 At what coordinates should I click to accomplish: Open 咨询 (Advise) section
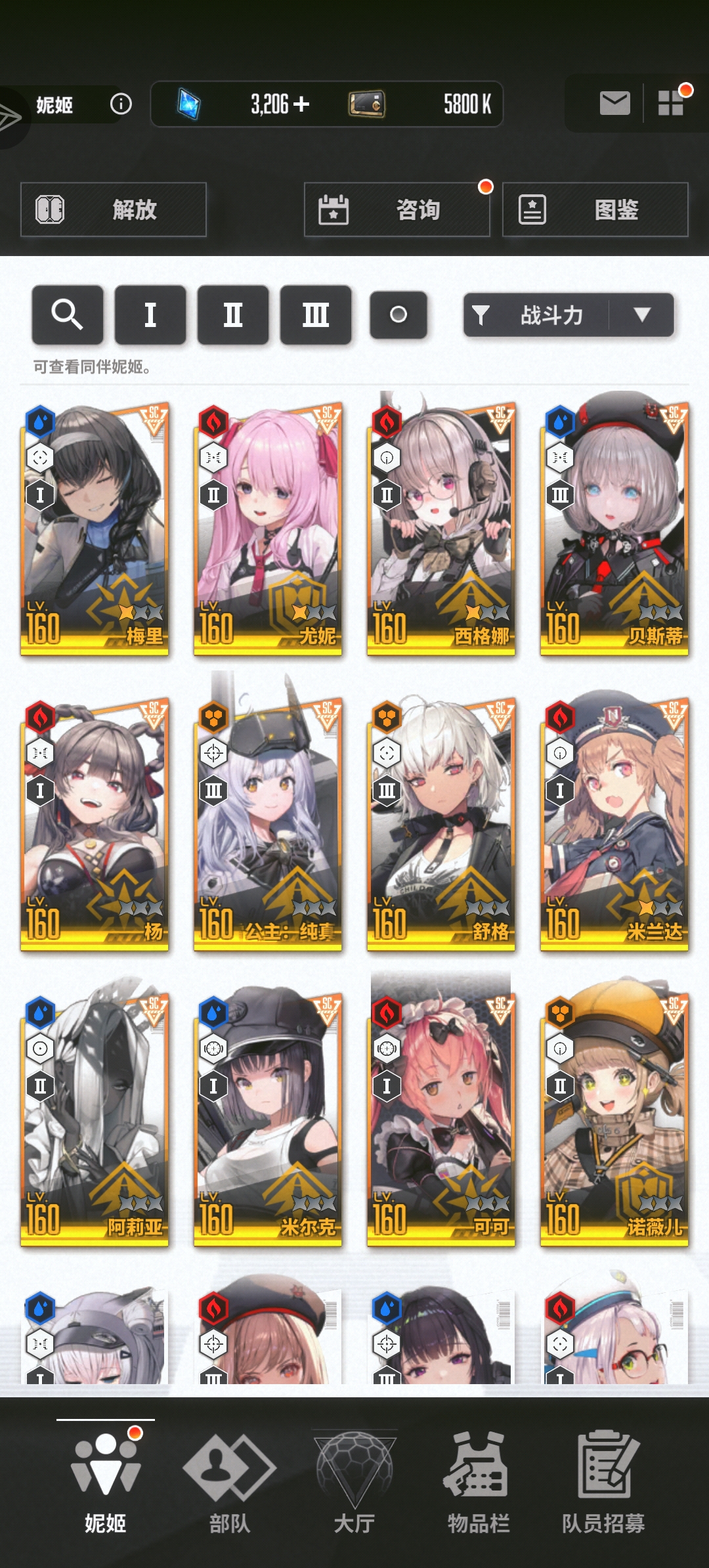point(397,209)
